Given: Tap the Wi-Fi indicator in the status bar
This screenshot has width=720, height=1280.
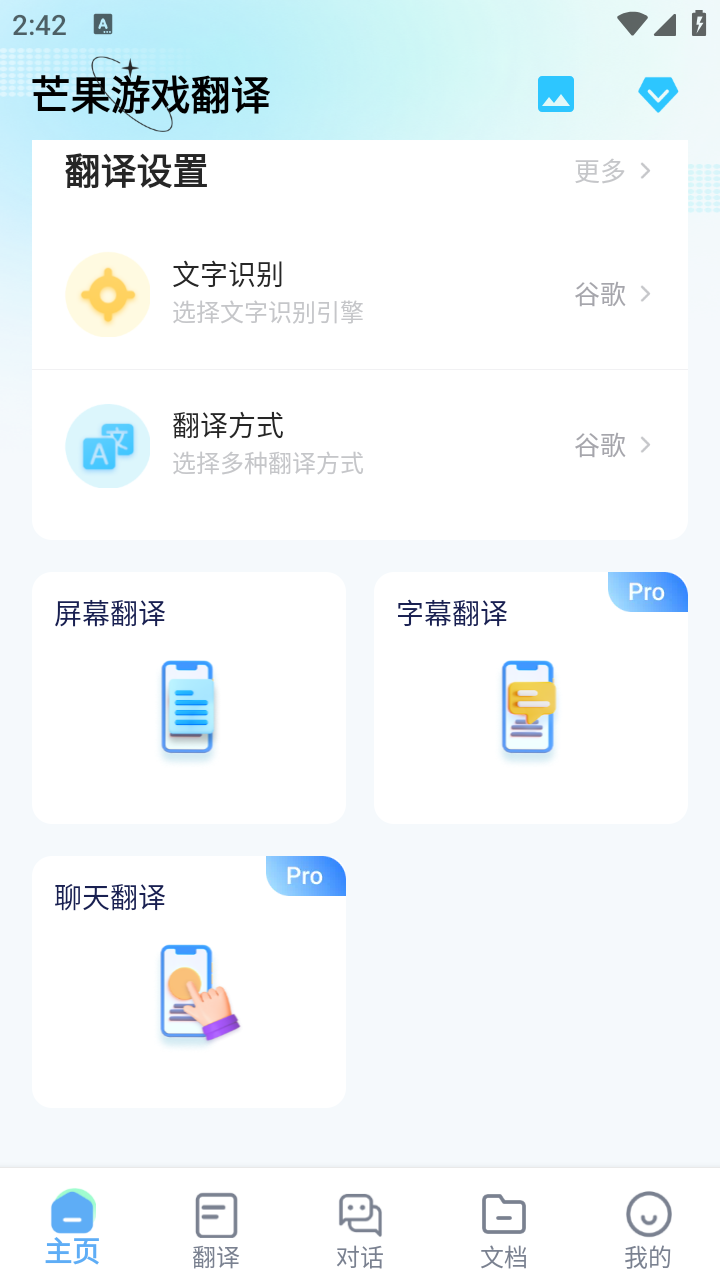Looking at the screenshot, I should point(632,23).
